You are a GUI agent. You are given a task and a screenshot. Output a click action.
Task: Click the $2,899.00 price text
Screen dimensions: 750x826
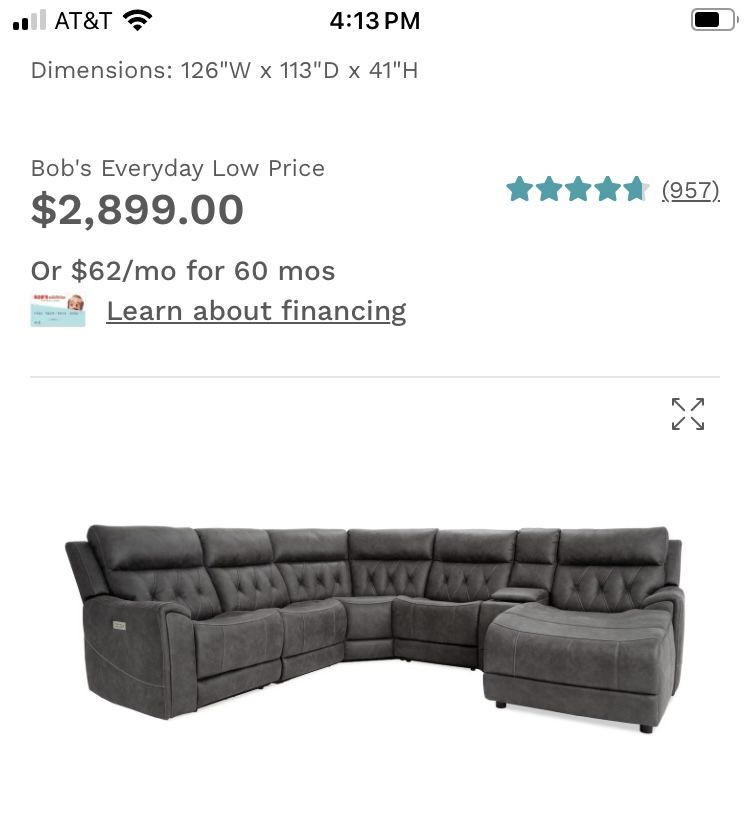click(137, 209)
